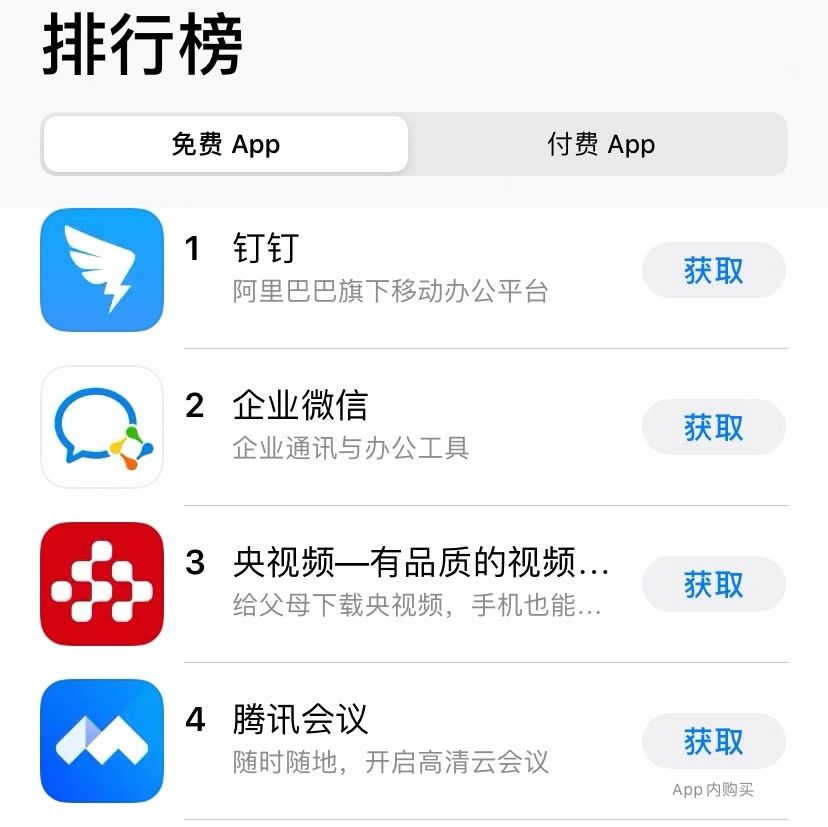828x827 pixels.
Task: Tap 获取 next to 腾讯会议
Action: pyautogui.click(x=713, y=741)
